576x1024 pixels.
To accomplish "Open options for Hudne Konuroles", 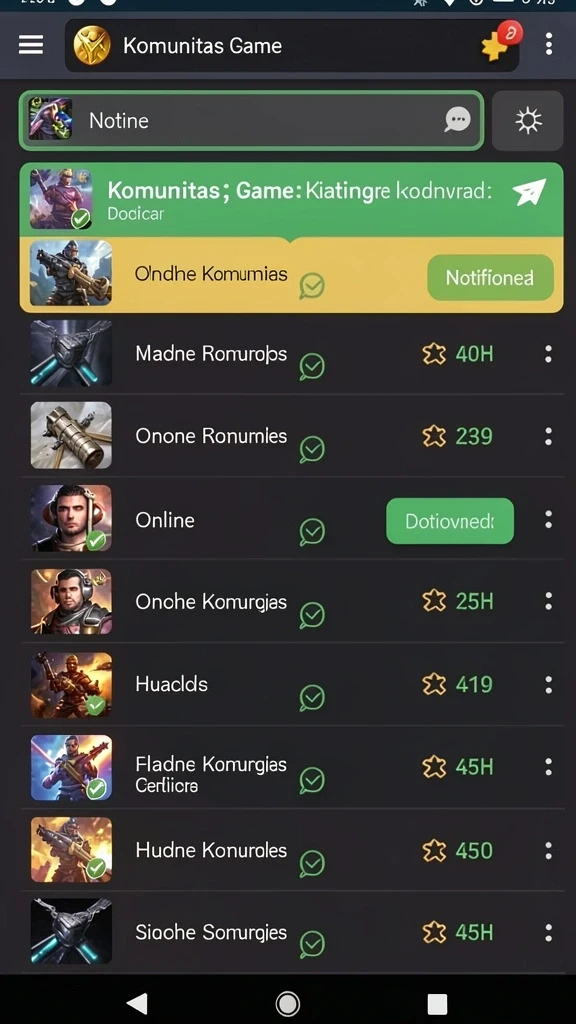I will [x=548, y=850].
